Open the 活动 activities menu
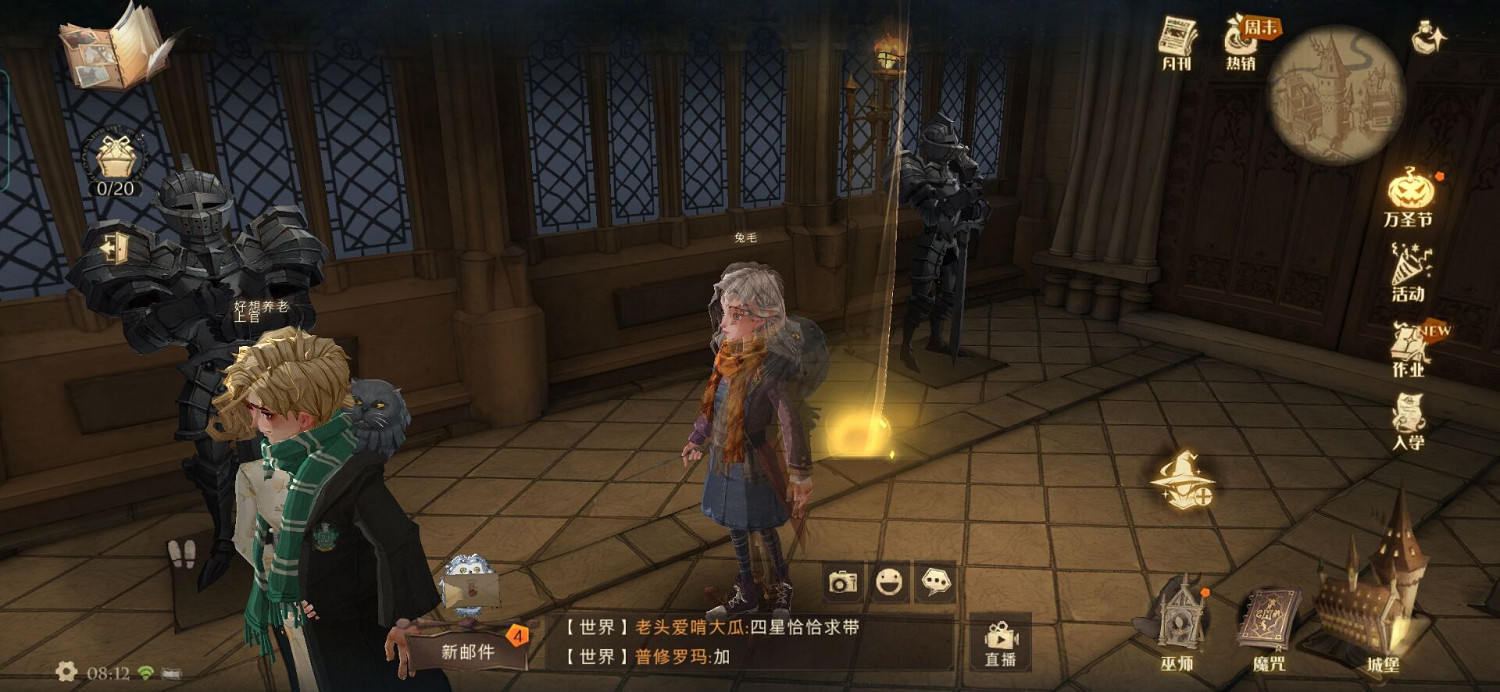This screenshot has height=692, width=1500. 1409,272
